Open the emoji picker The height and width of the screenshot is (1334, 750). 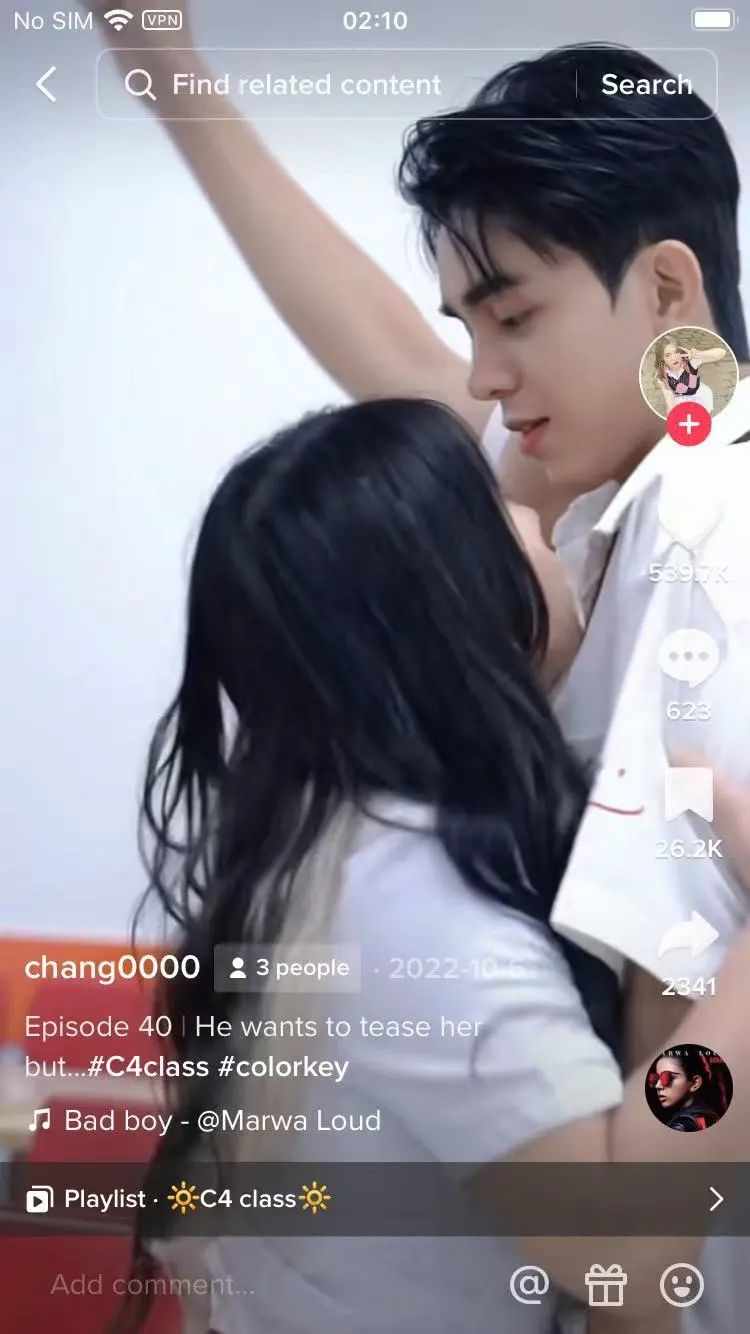pos(682,1285)
